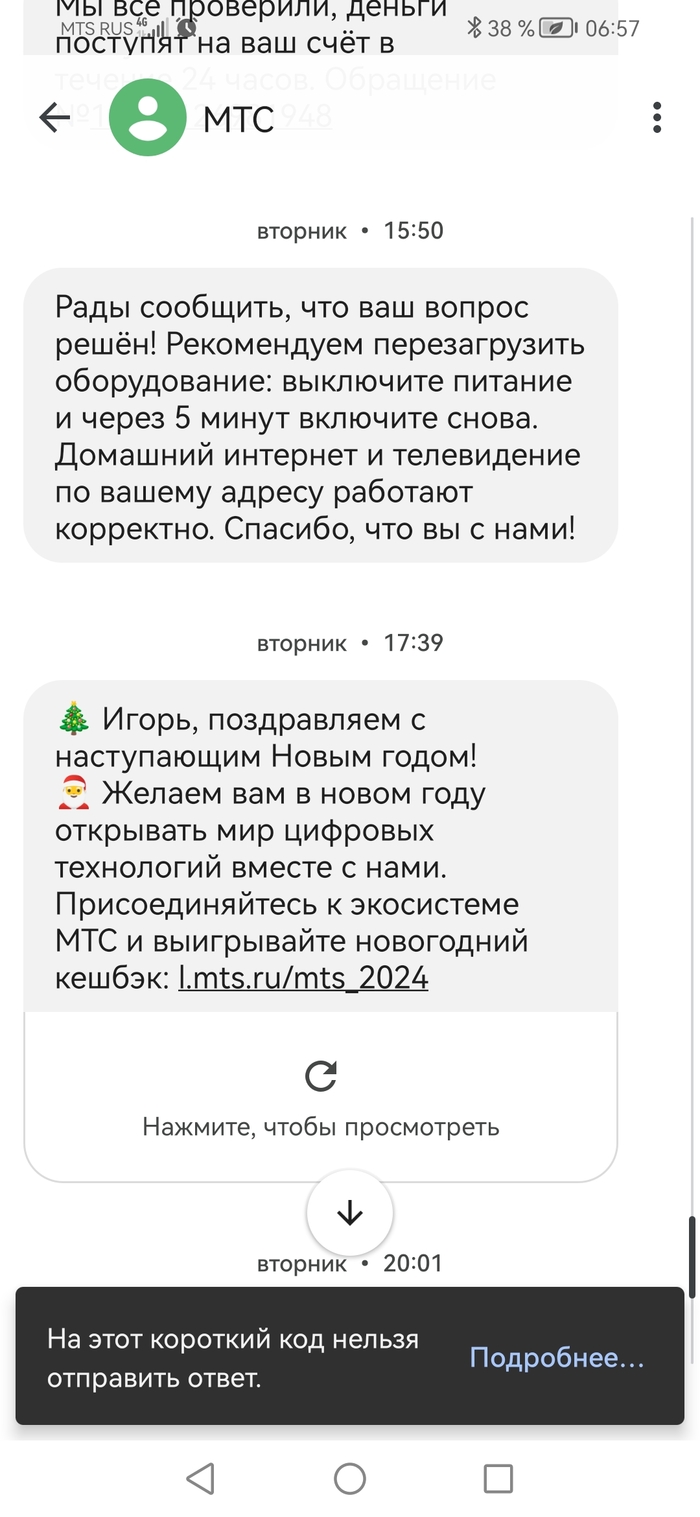Open the l.mts.ru/mts_2024 link

(303, 977)
